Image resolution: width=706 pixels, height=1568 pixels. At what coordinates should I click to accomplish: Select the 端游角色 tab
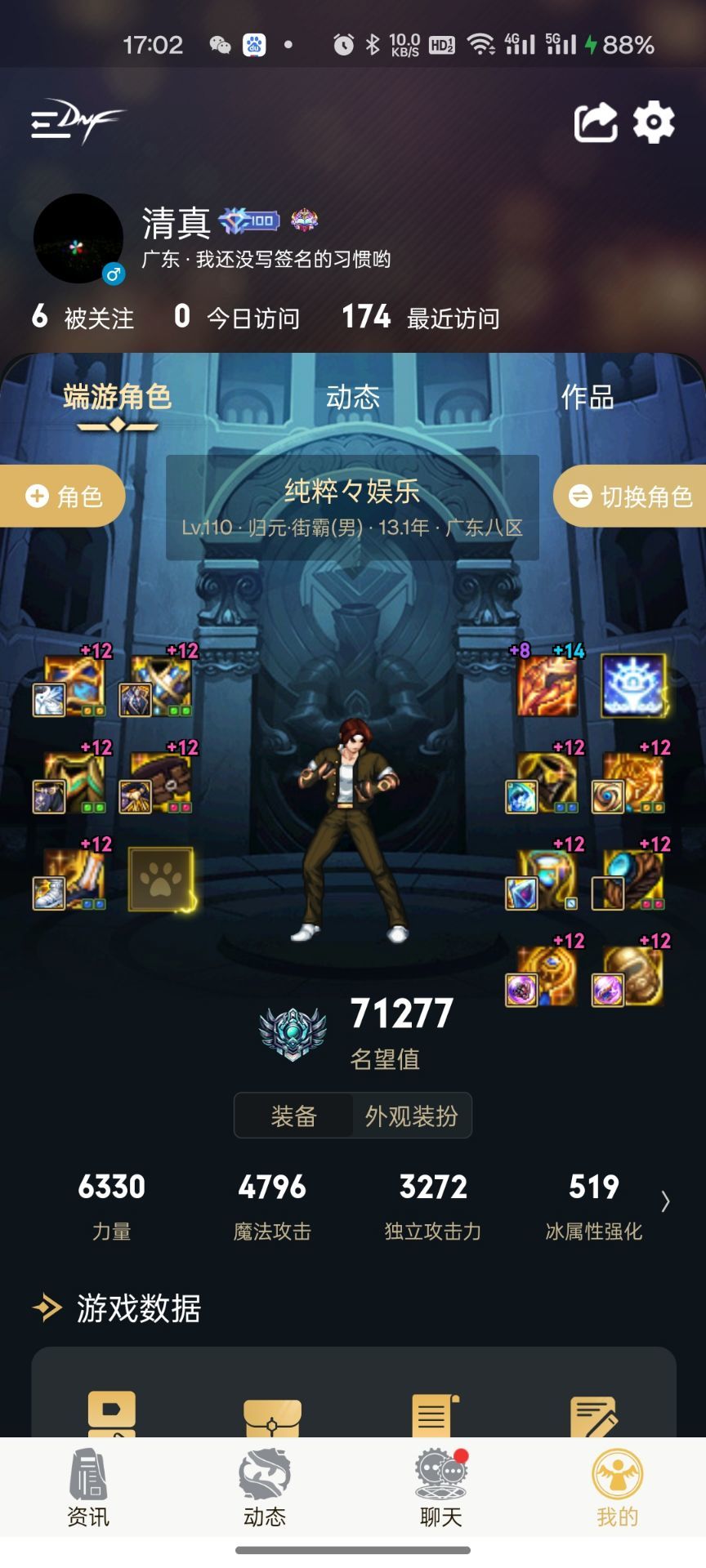[117, 398]
